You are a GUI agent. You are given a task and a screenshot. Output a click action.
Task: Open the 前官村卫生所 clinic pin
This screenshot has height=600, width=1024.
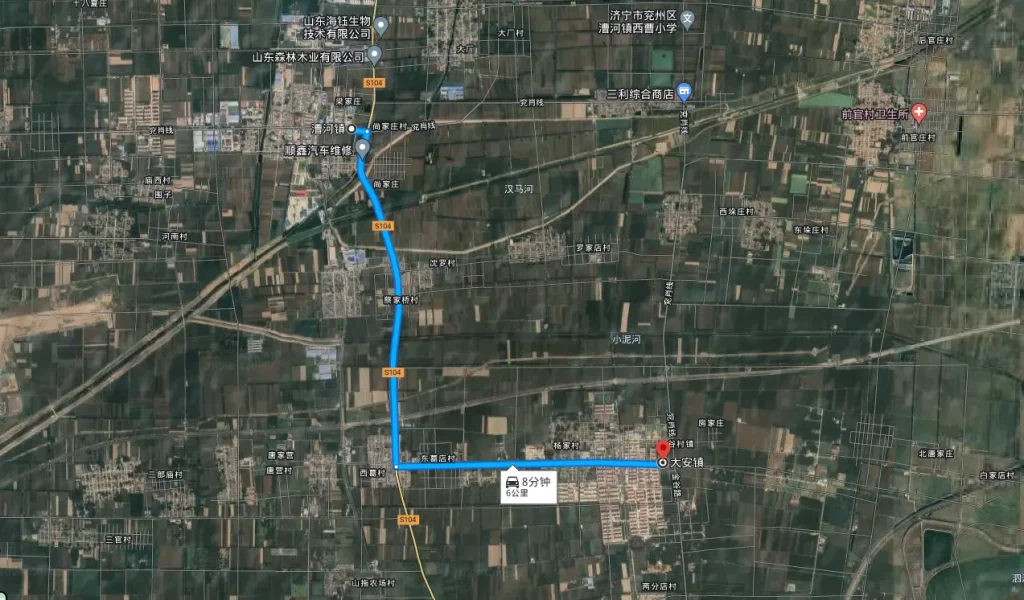click(918, 111)
